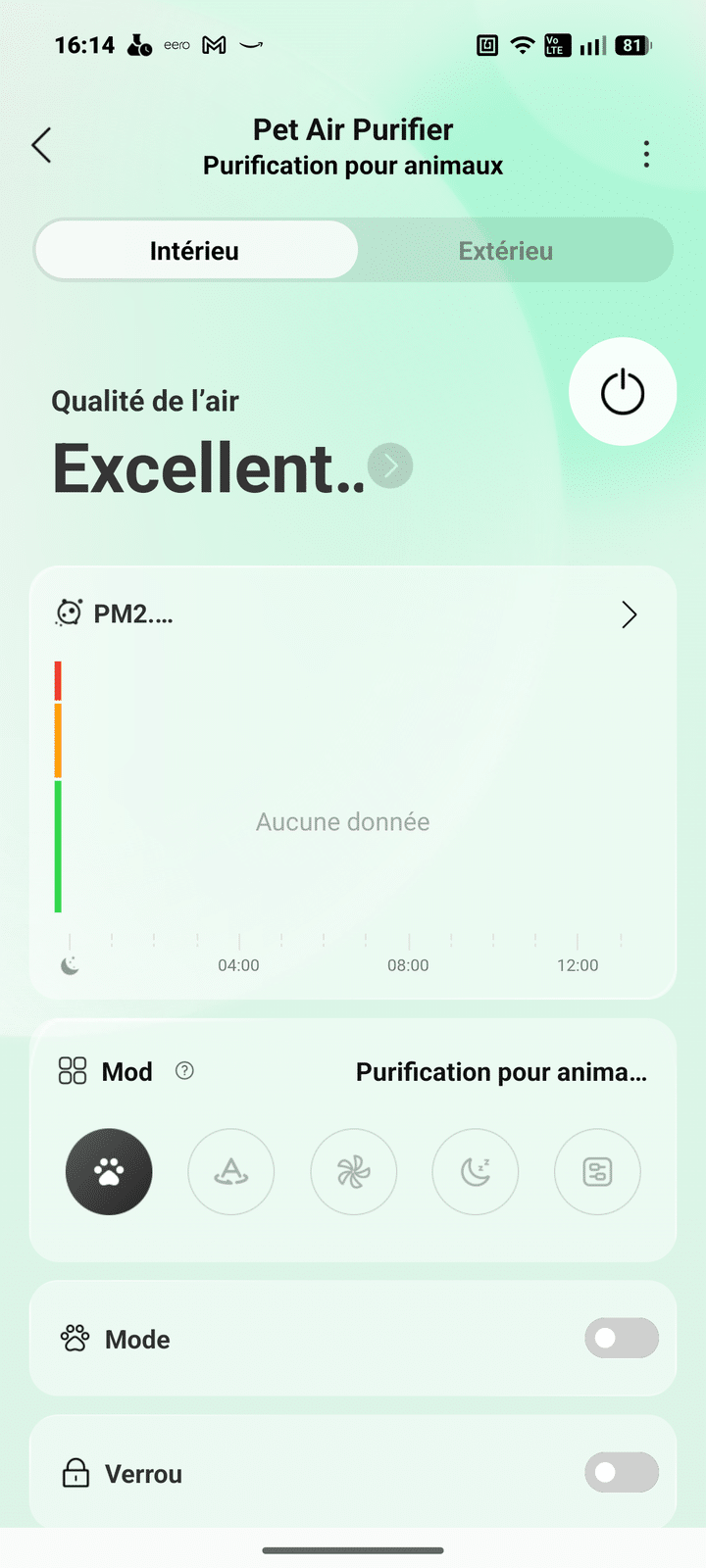The image size is (706, 1568).
Task: Select the fan mode icon
Action: [354, 1172]
